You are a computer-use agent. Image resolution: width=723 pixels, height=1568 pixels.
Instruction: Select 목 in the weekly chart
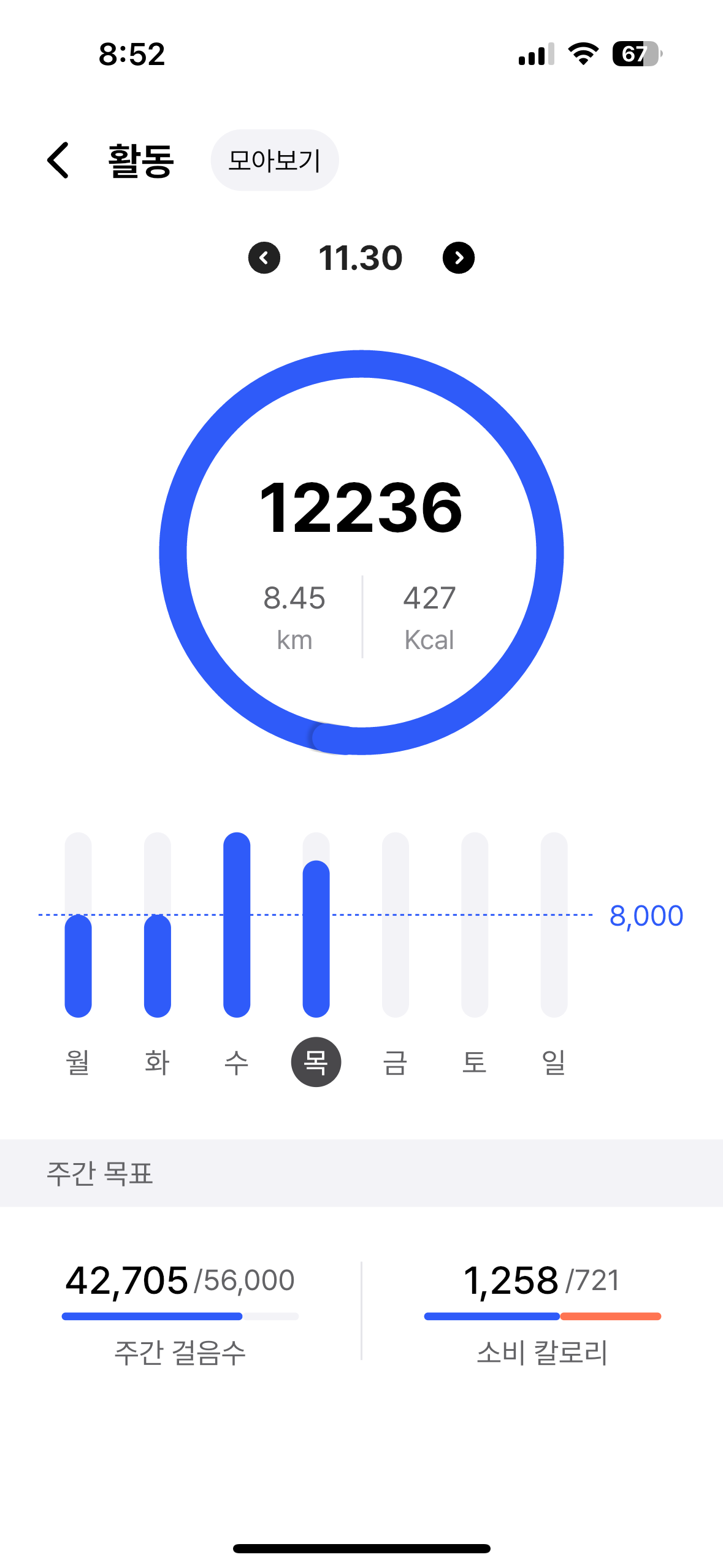pos(316,1062)
